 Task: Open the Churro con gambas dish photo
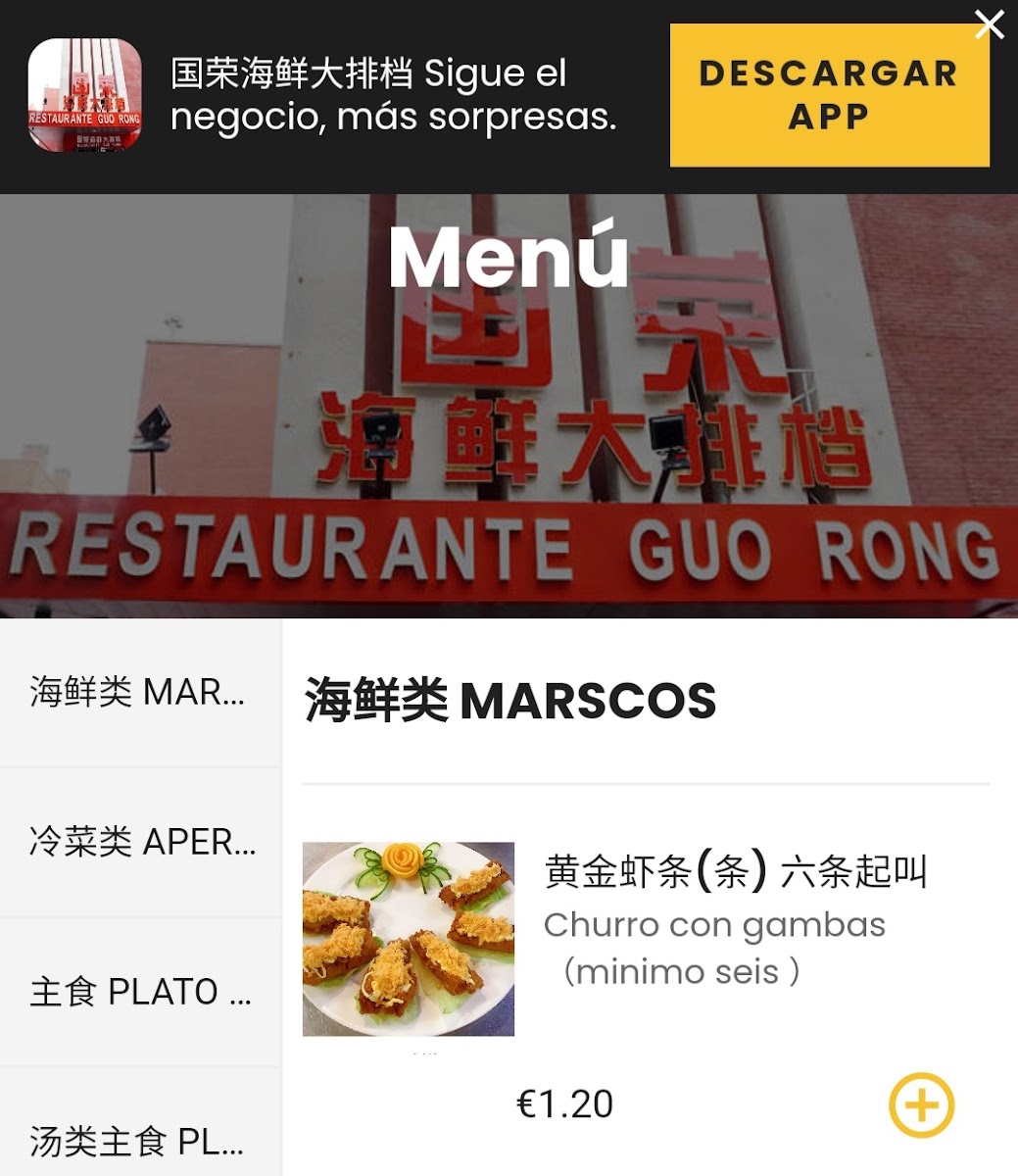click(x=409, y=939)
